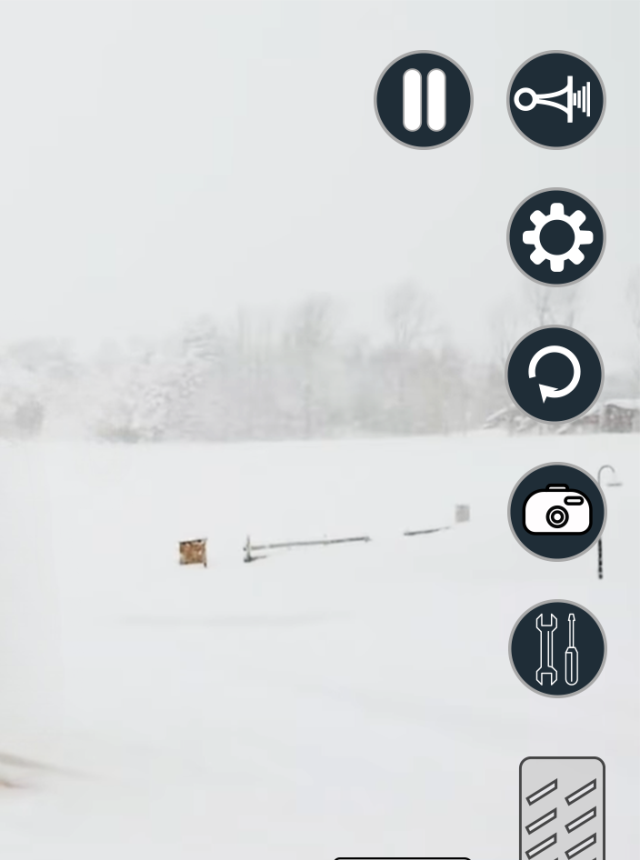Viewport: 640px width, 860px height.
Task: Open the gear settings
Action: pos(556,237)
